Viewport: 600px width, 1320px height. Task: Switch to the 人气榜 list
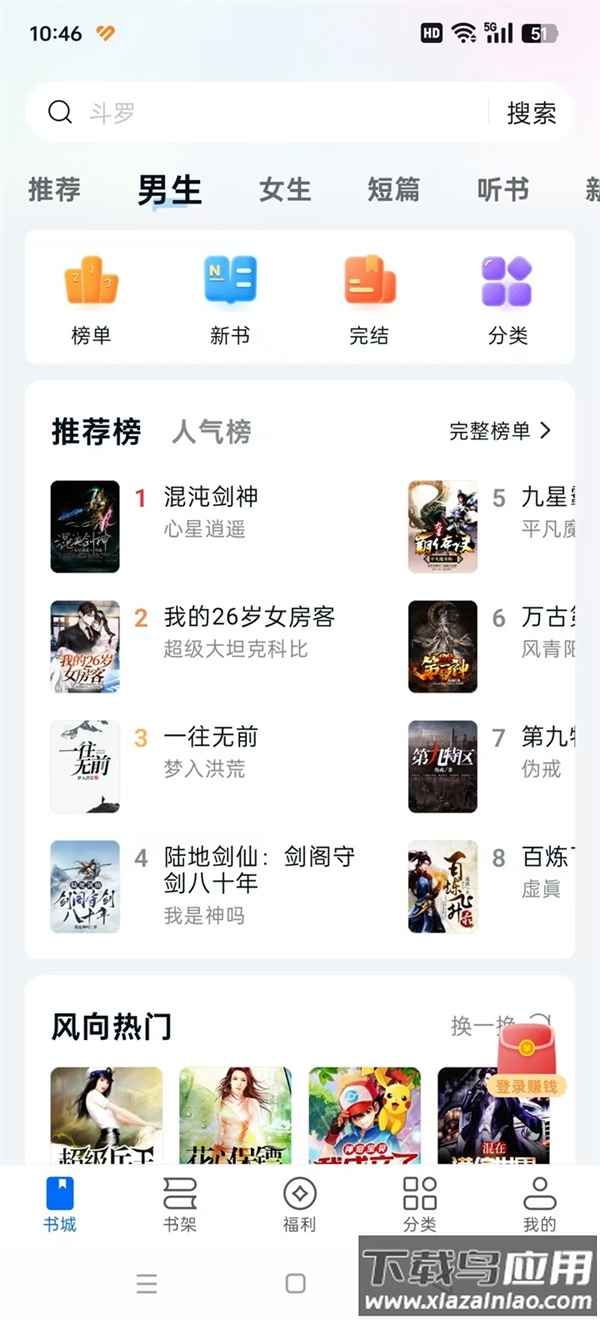[x=211, y=432]
